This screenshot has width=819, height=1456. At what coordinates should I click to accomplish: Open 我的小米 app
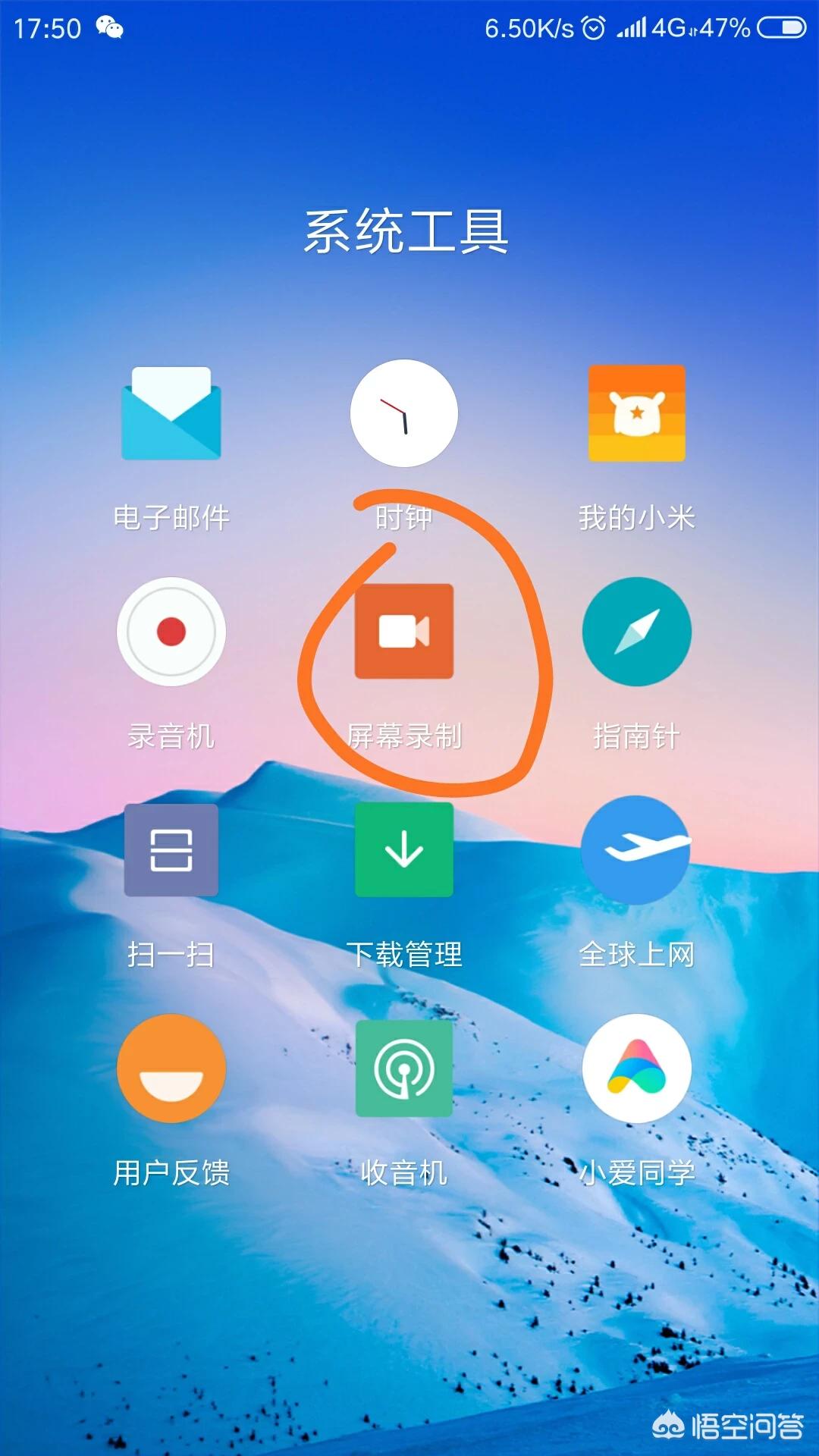coord(637,414)
